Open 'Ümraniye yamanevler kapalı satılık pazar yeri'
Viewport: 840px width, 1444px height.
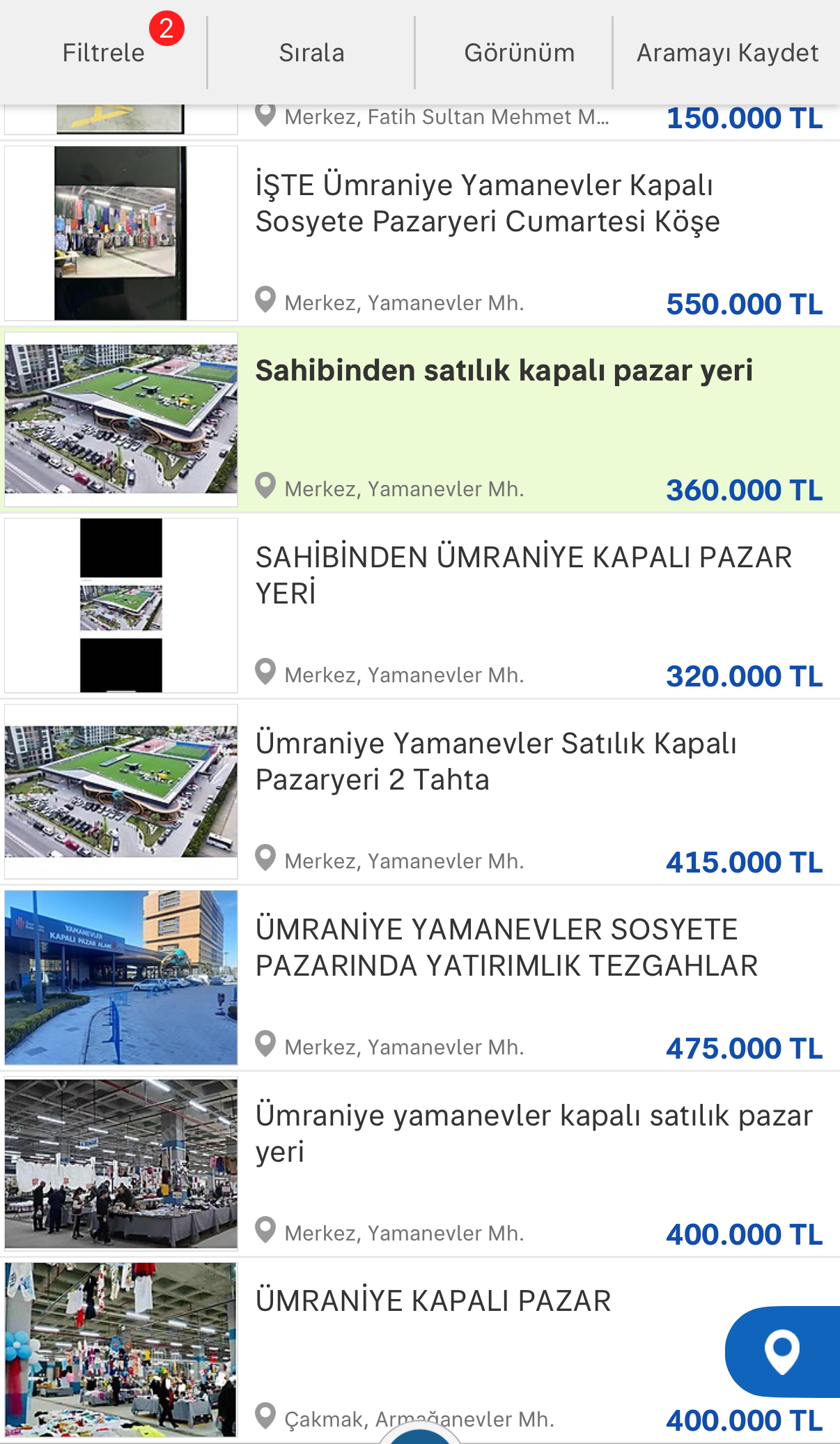click(534, 1133)
